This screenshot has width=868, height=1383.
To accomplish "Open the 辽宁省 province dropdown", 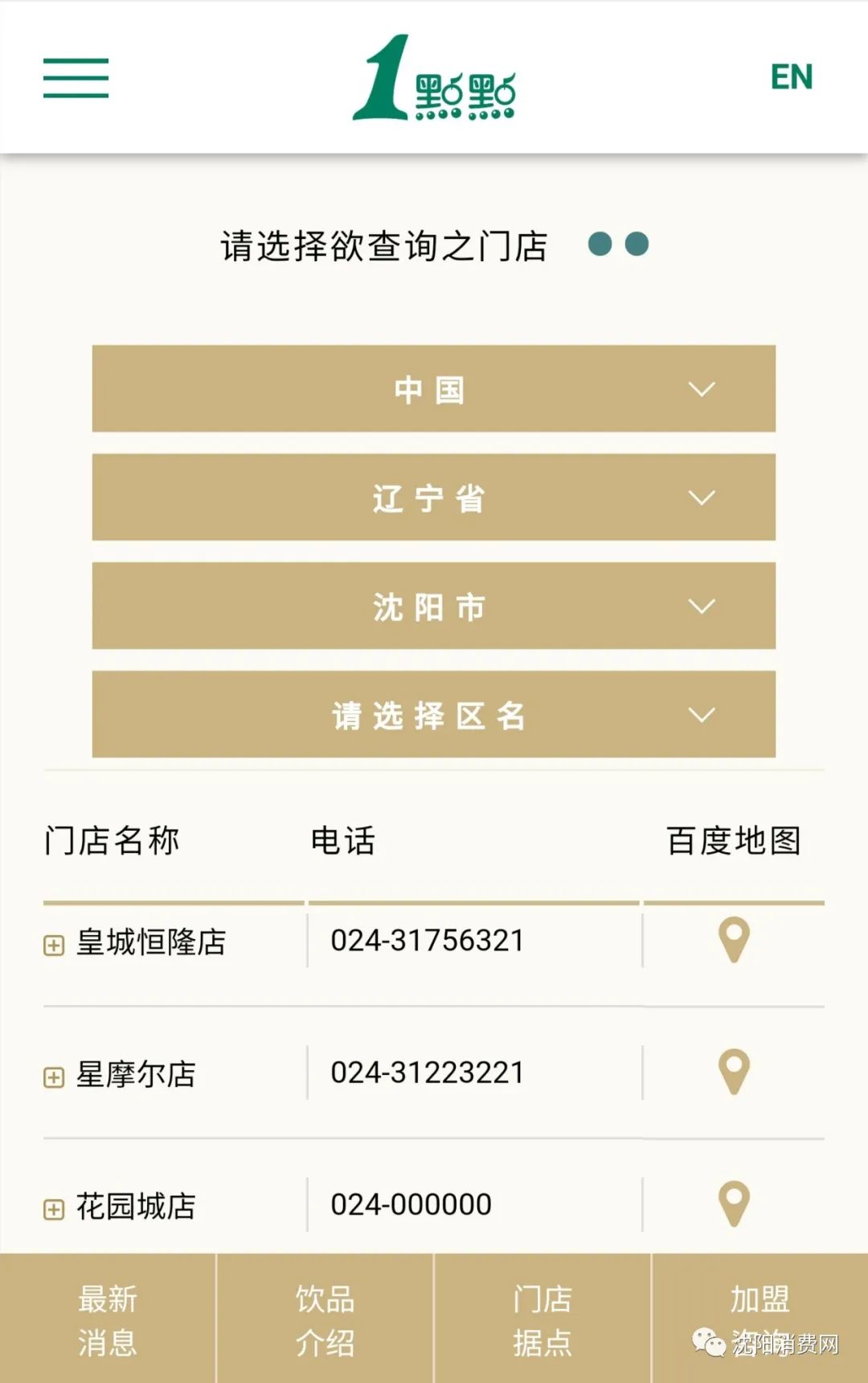I will 433,498.
